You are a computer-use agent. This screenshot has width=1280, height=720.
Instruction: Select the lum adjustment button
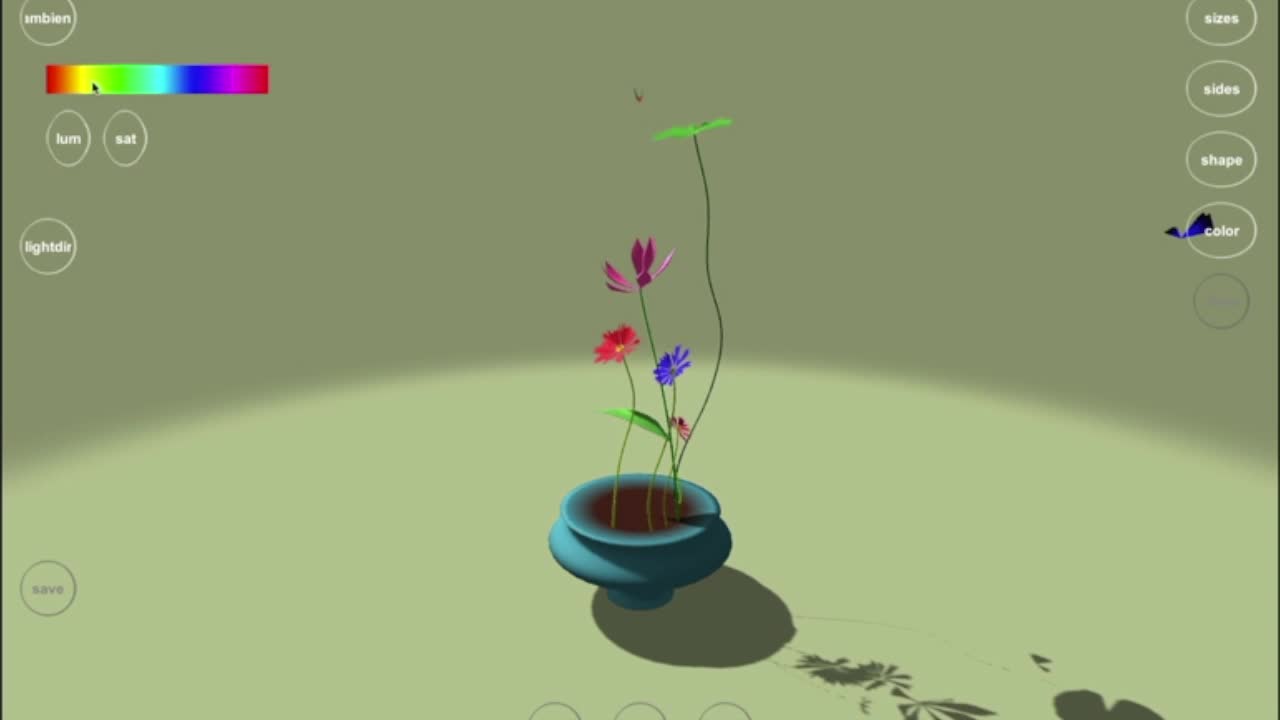click(x=68, y=139)
